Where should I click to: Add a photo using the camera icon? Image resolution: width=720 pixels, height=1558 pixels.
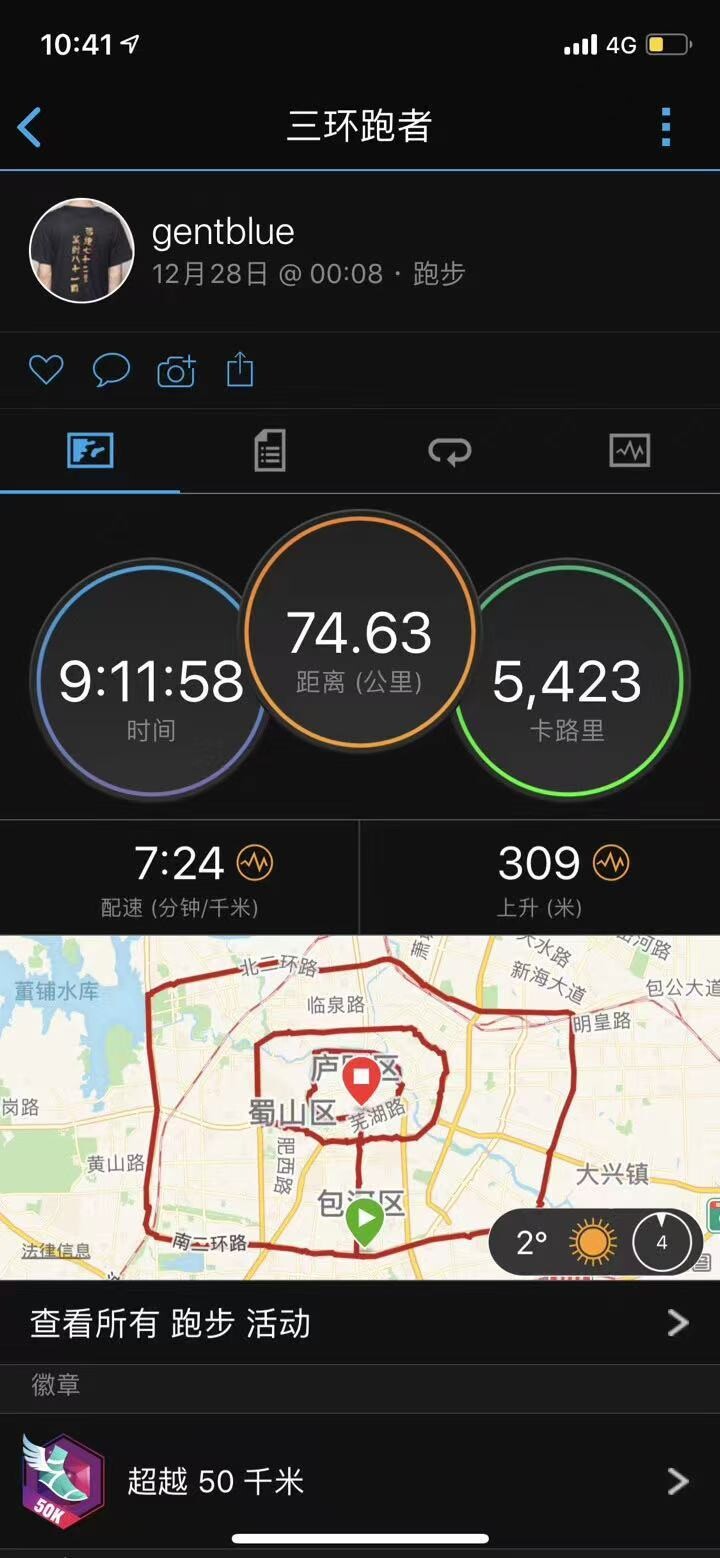tap(176, 372)
